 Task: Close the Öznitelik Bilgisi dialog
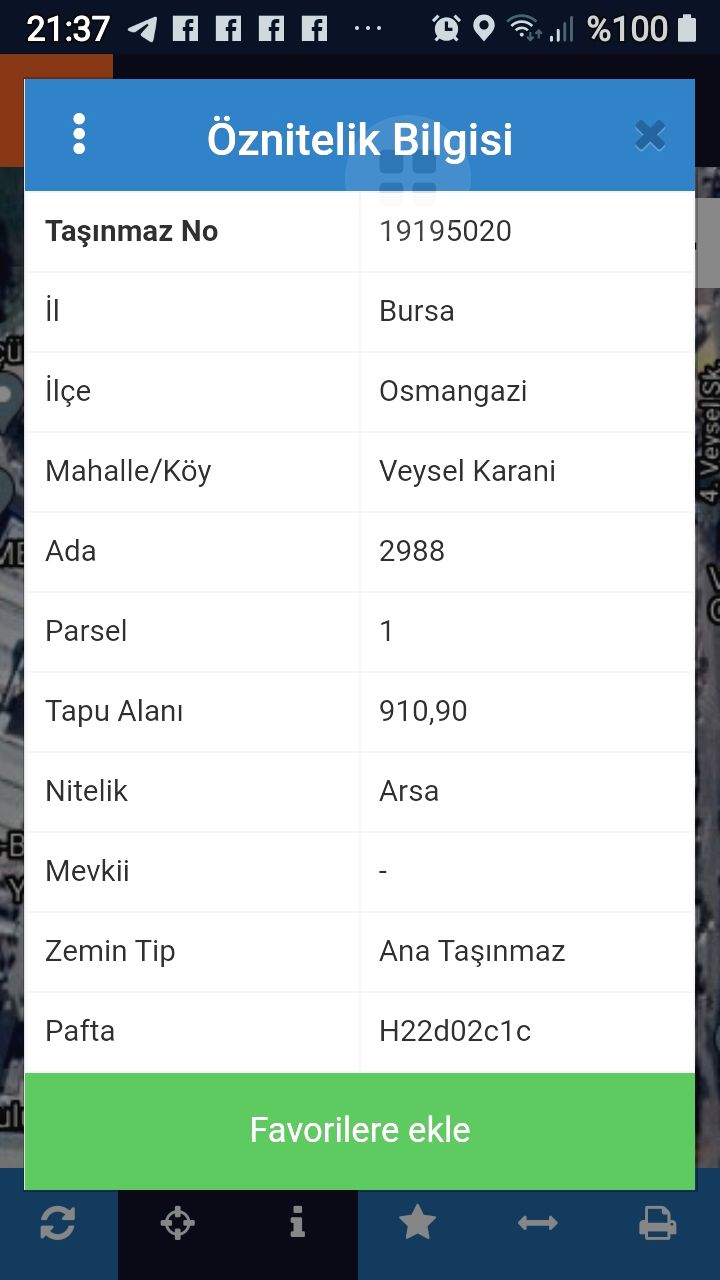tap(650, 135)
